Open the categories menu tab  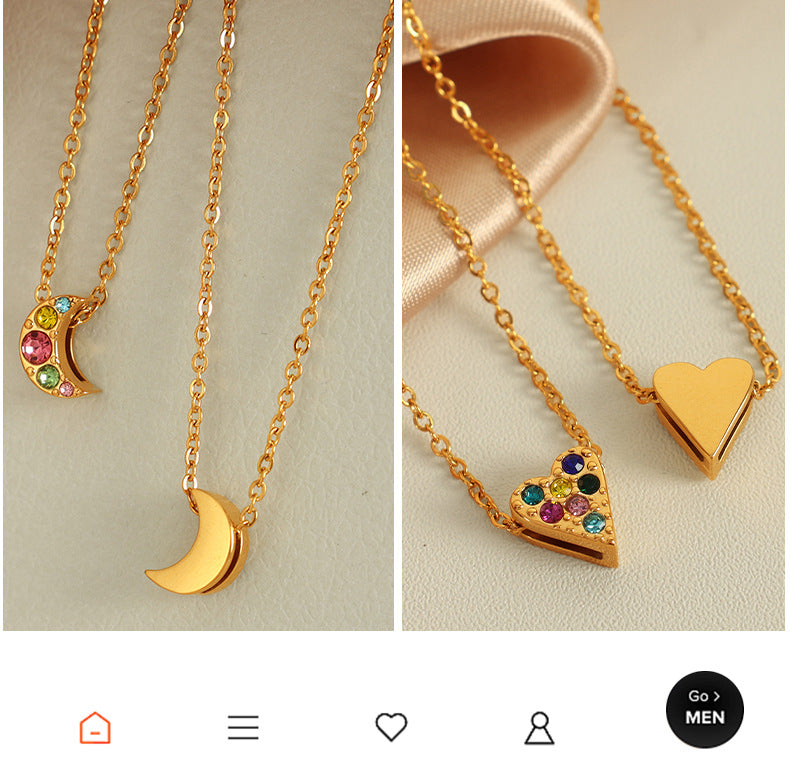pos(243,727)
